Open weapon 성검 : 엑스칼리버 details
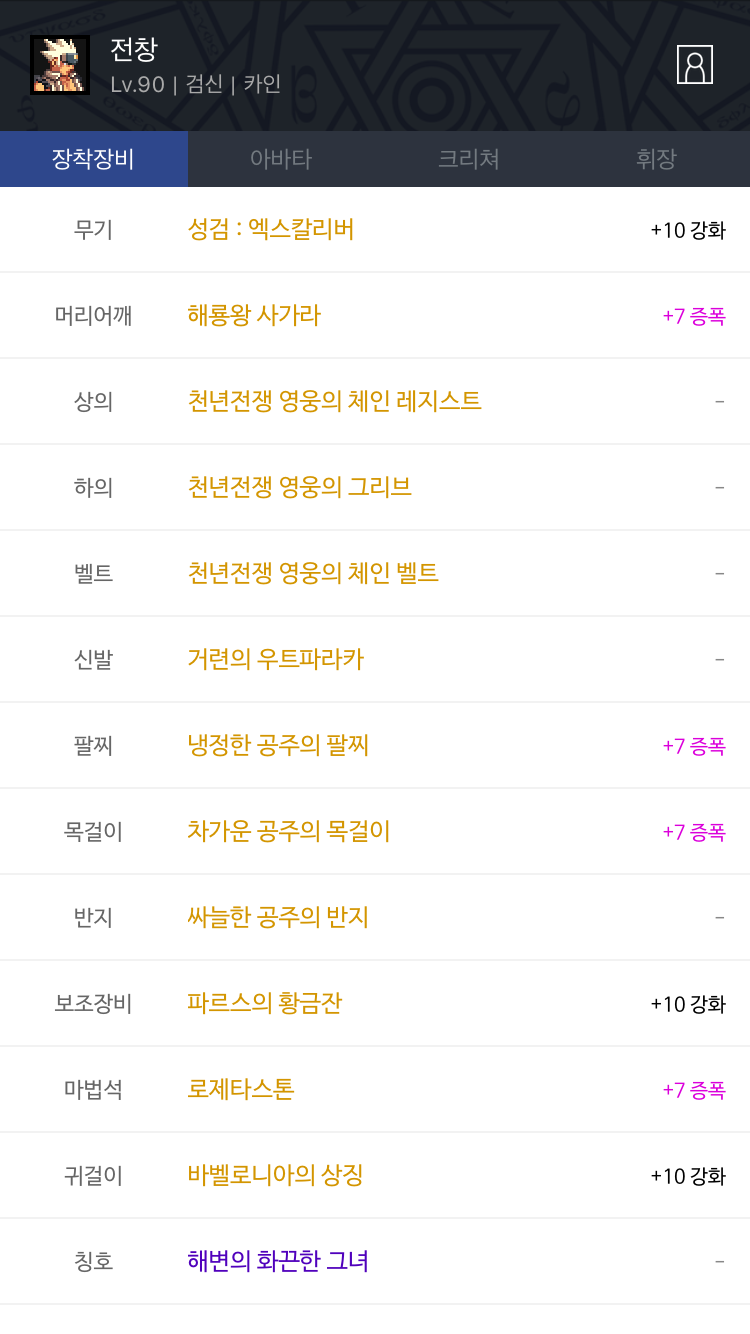This screenshot has width=750, height=1334. tap(271, 230)
